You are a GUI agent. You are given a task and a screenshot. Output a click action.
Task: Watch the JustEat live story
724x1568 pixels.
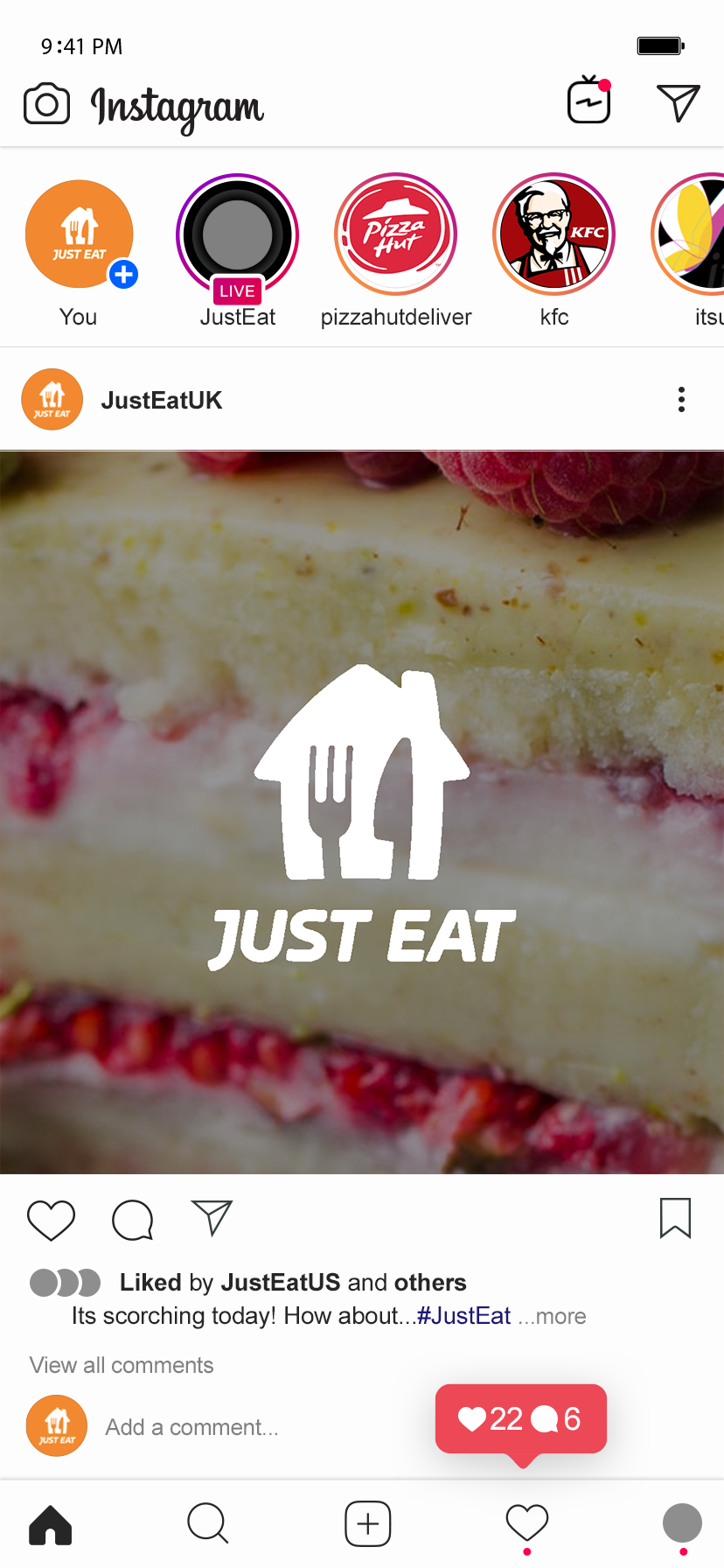tap(238, 235)
